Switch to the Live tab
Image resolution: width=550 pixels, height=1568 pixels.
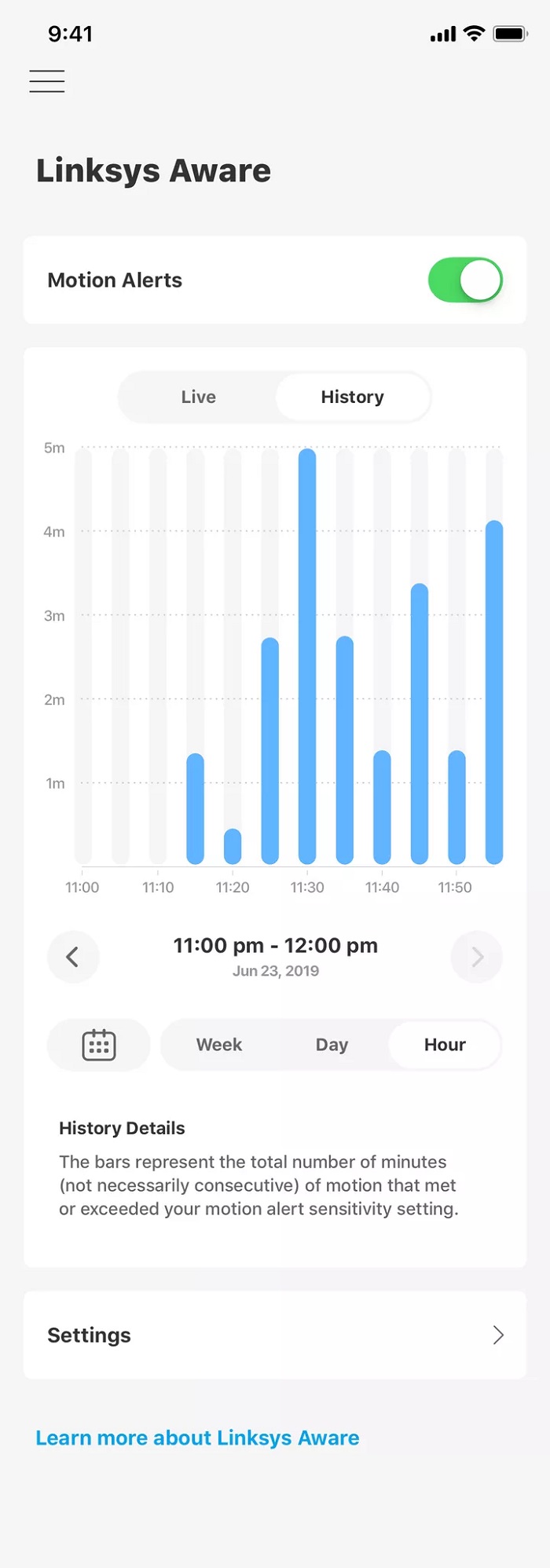click(198, 397)
